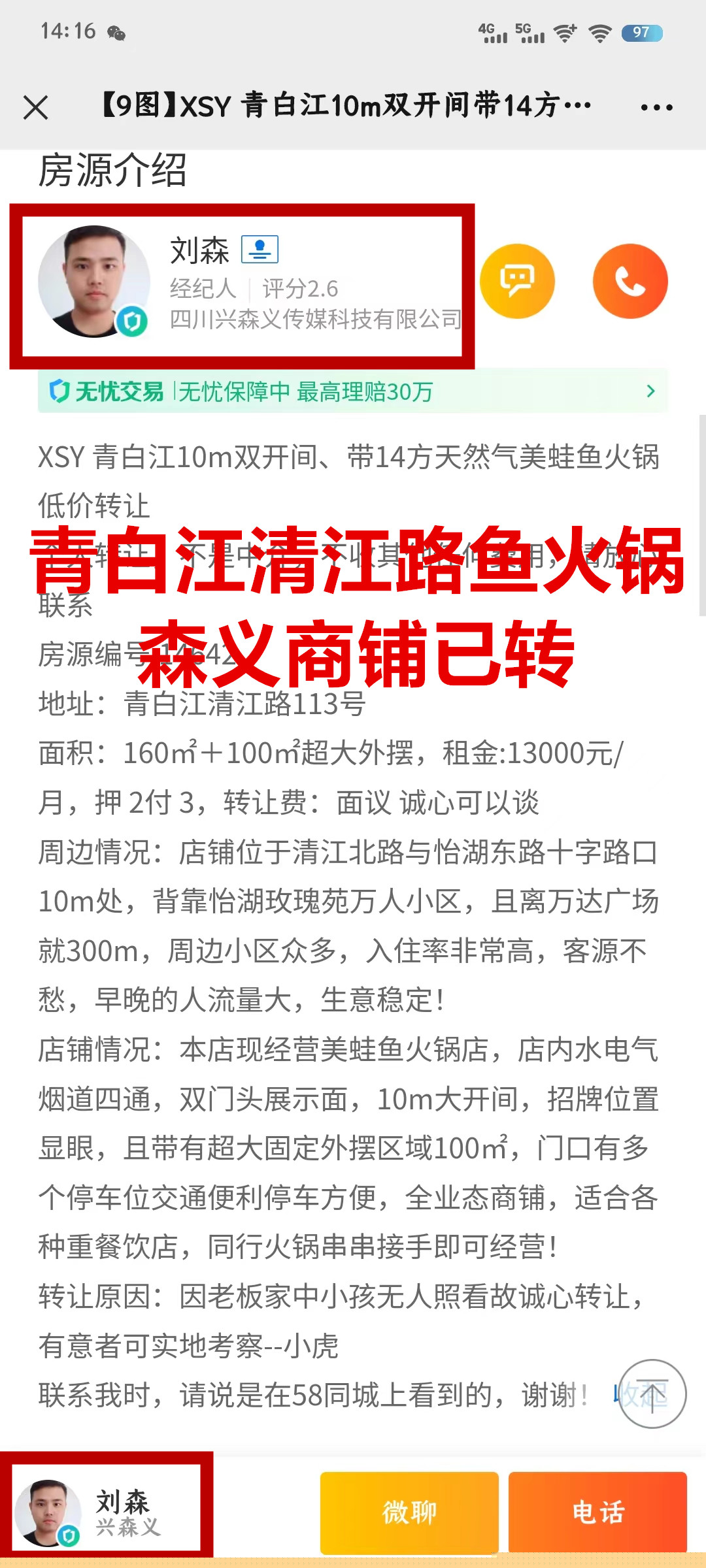Call the agent via orange phone icon
Screen dimensions: 706x1568
point(630,282)
